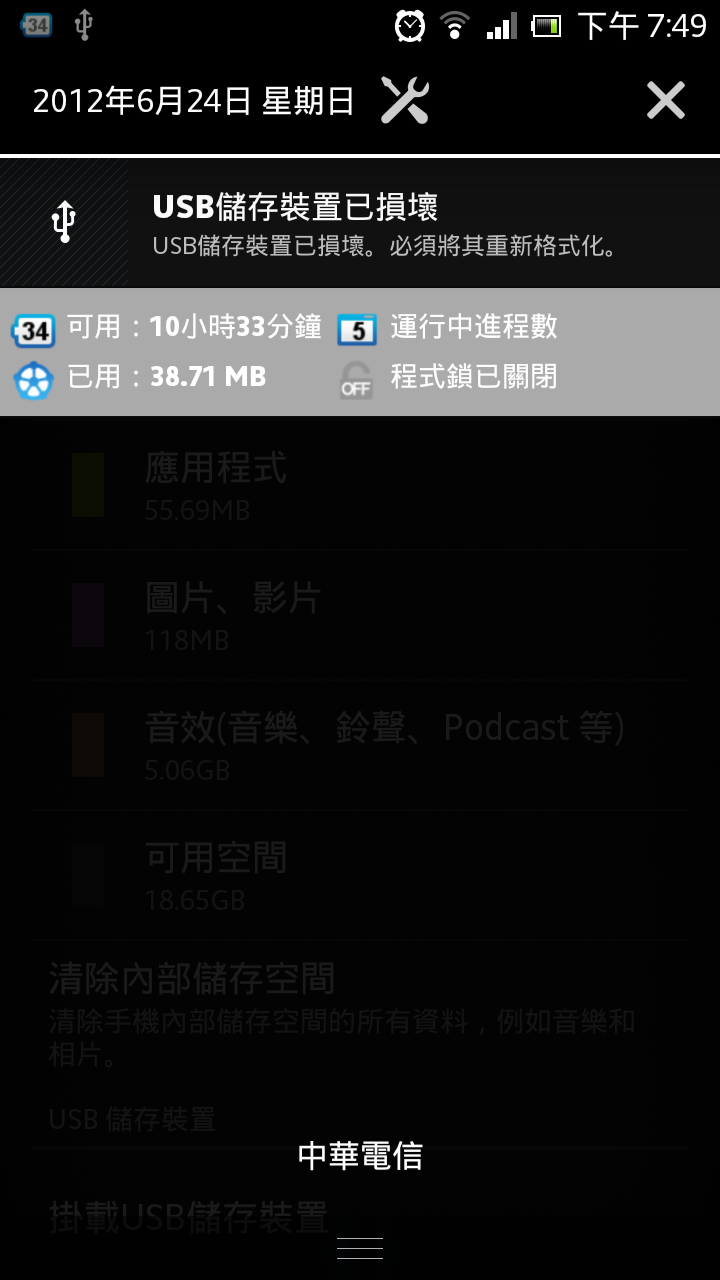The width and height of the screenshot is (720, 1280).
Task: Open quick settings via the wrench icon
Action: (x=405, y=101)
